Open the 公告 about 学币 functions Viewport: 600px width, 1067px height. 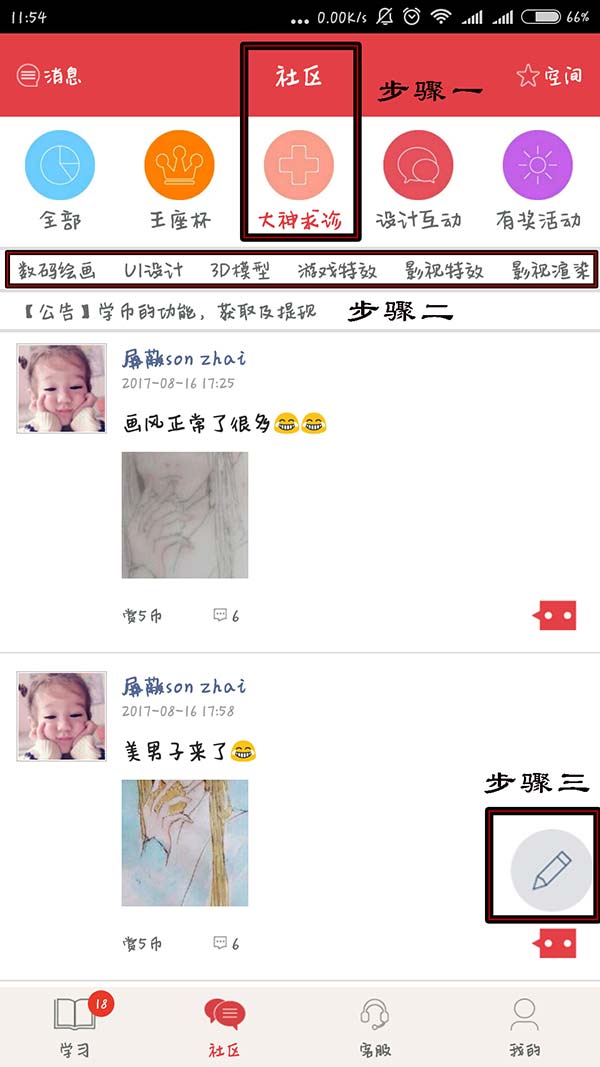coord(169,312)
